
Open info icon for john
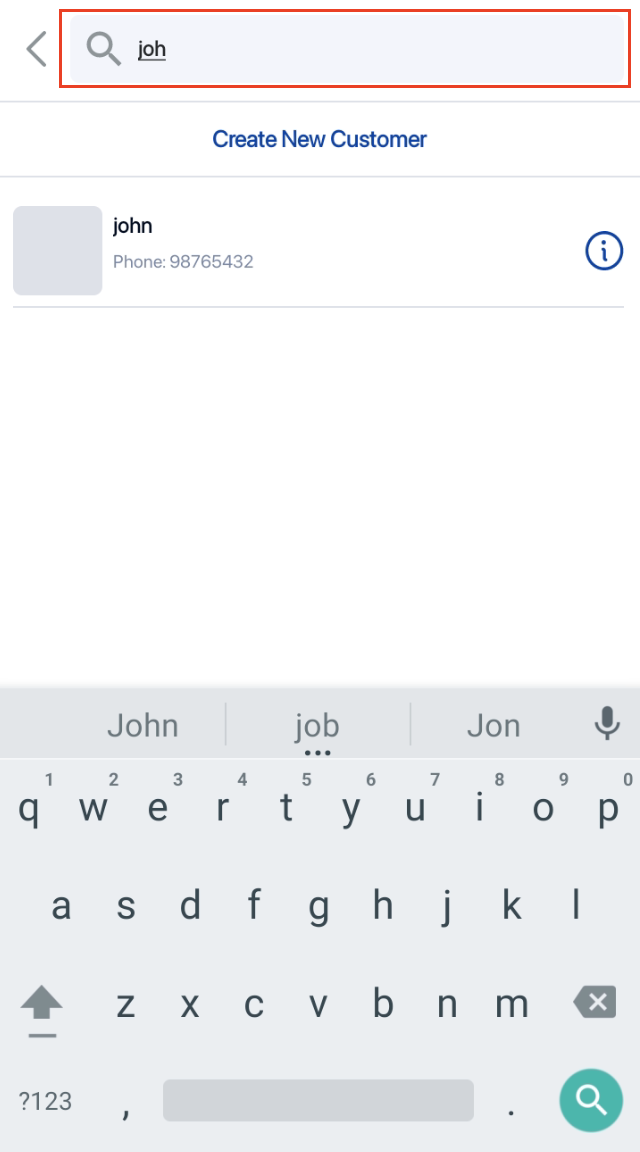point(603,251)
